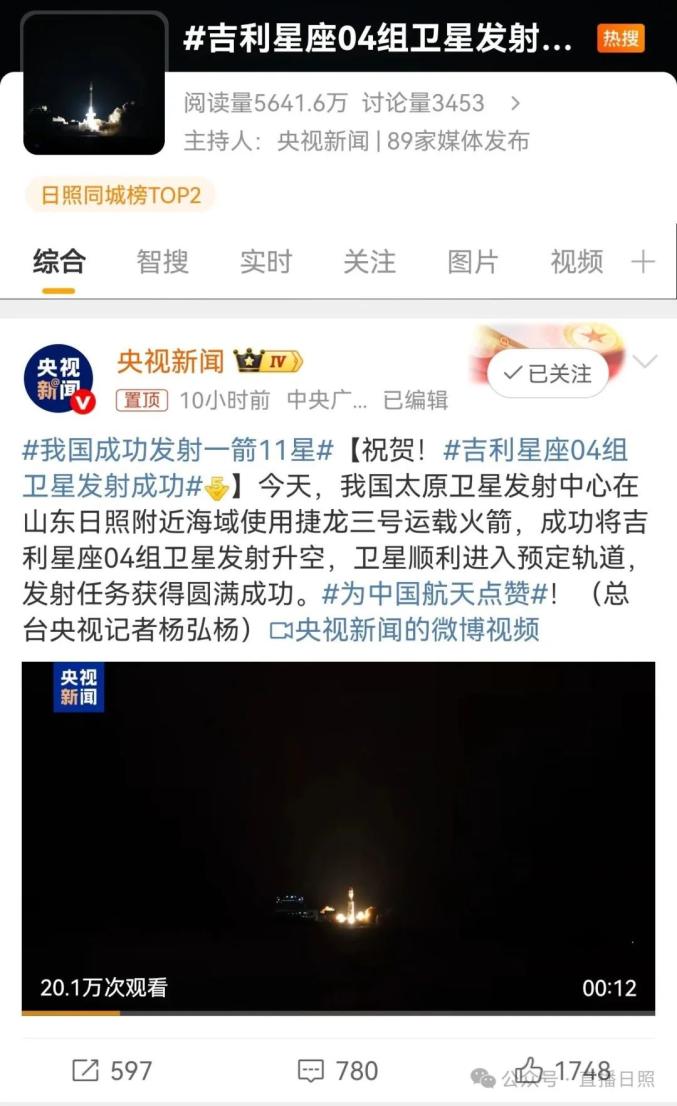Screen dimensions: 677x1106
Task: Expand topic stats via the chevron arrow
Action: pos(515,103)
